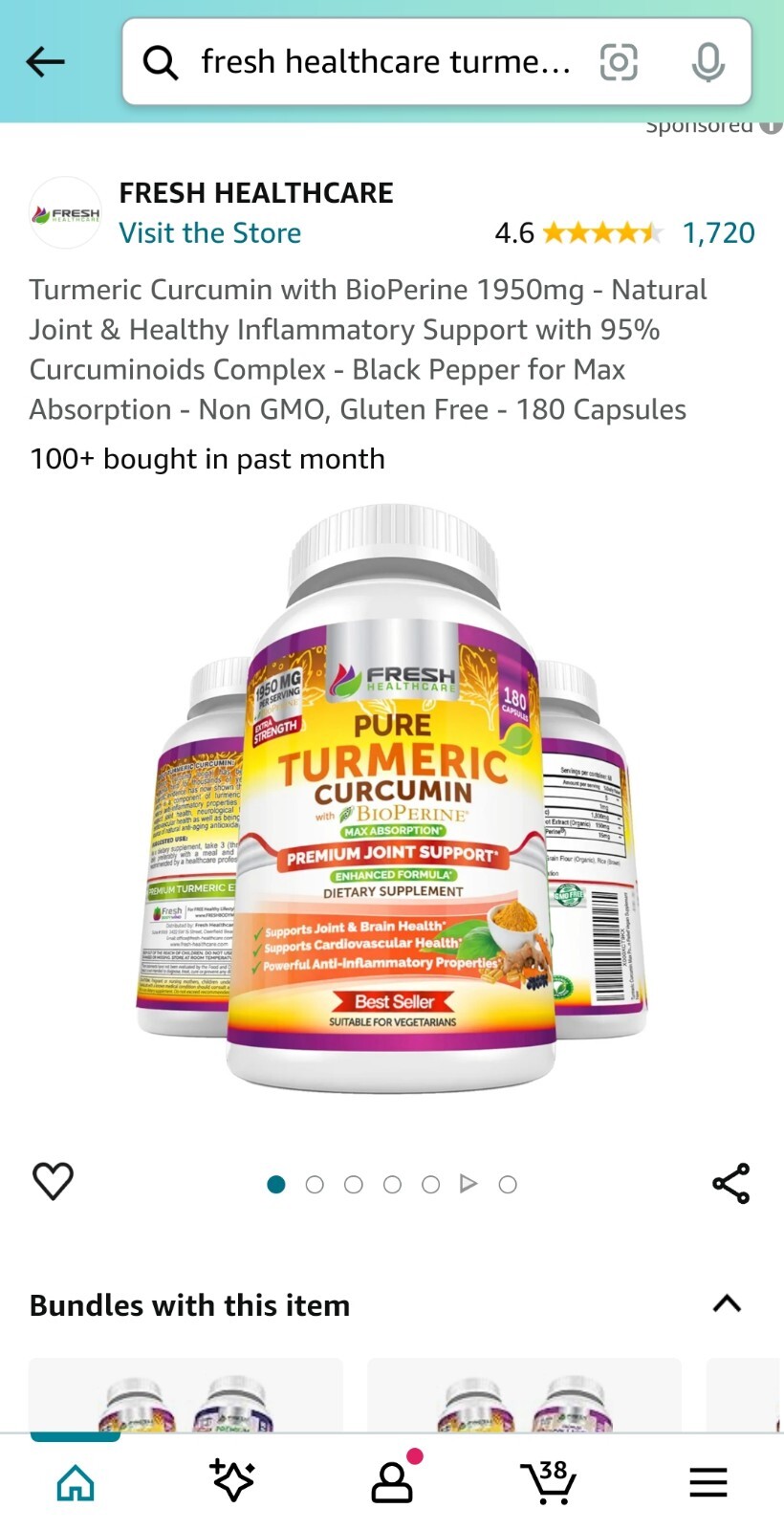Share this product
The width and height of the screenshot is (784, 1530).
coord(730,1184)
